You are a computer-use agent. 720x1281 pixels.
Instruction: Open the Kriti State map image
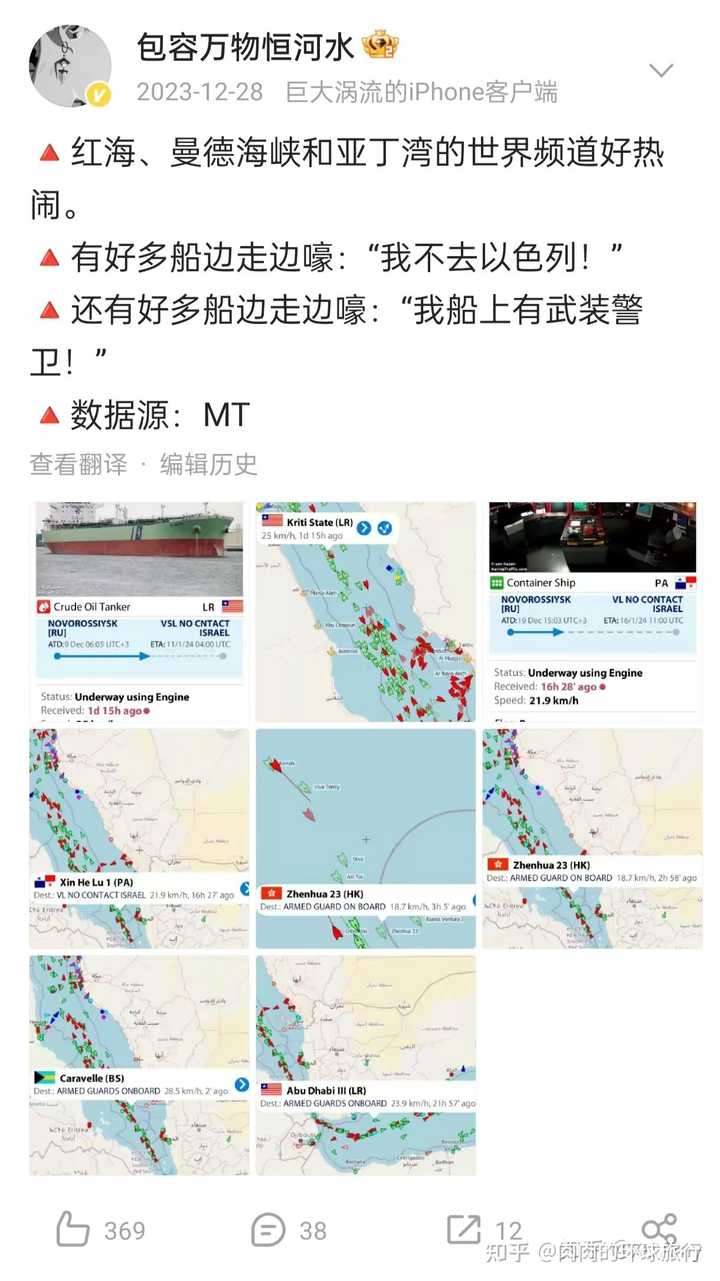tap(366, 612)
